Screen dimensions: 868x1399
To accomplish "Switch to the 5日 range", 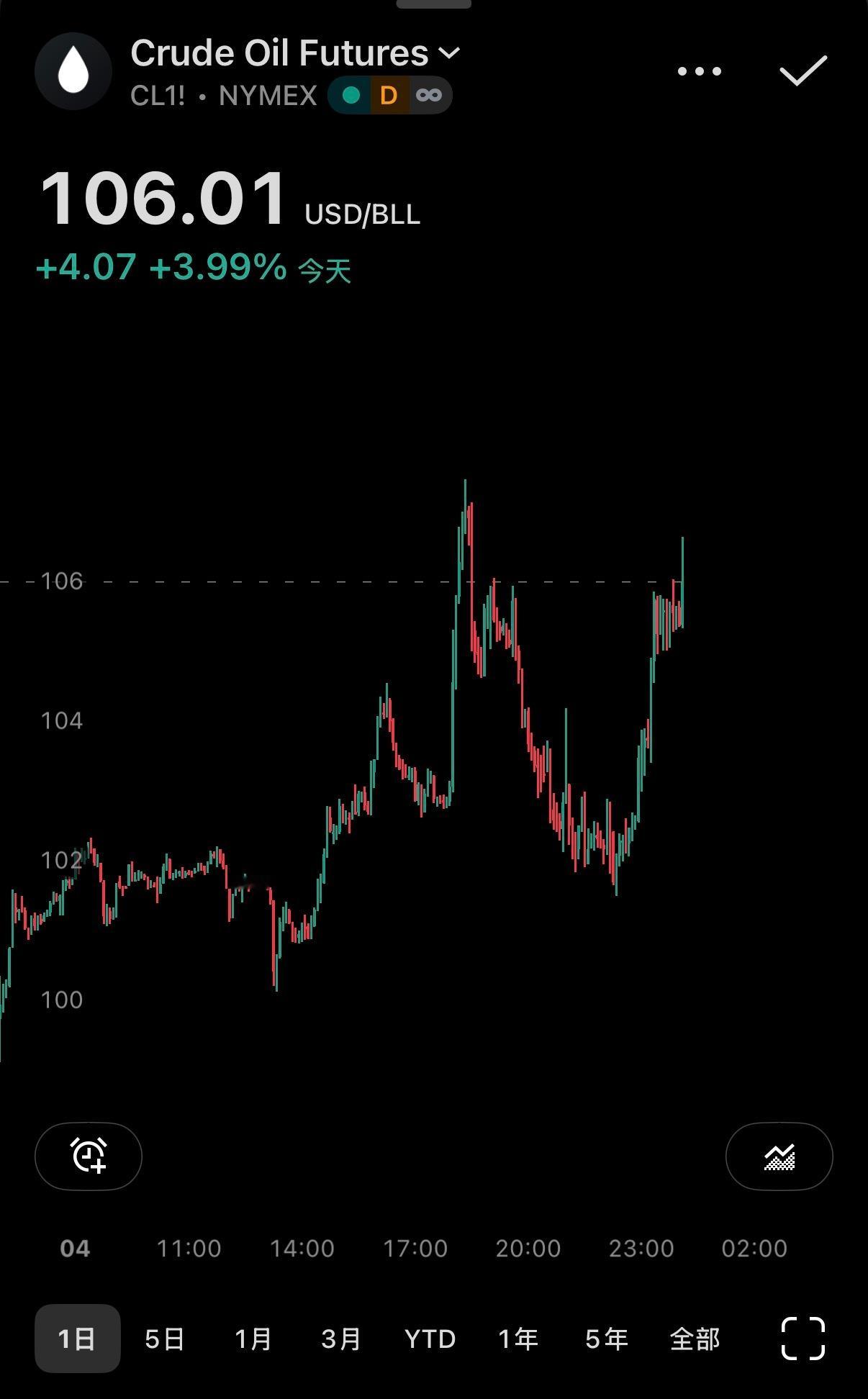I will (x=165, y=1339).
